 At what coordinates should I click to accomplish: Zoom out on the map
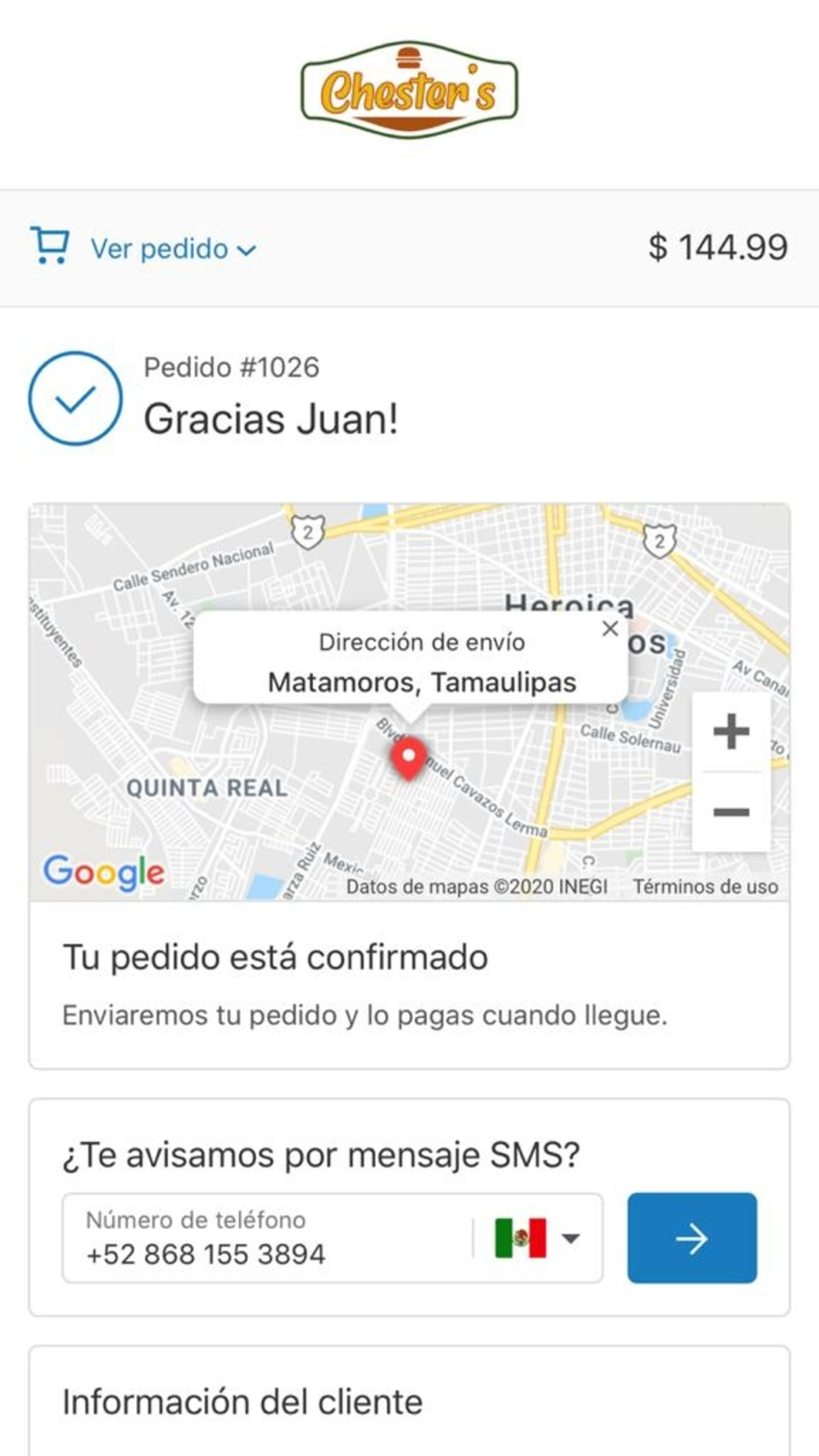[x=731, y=812]
